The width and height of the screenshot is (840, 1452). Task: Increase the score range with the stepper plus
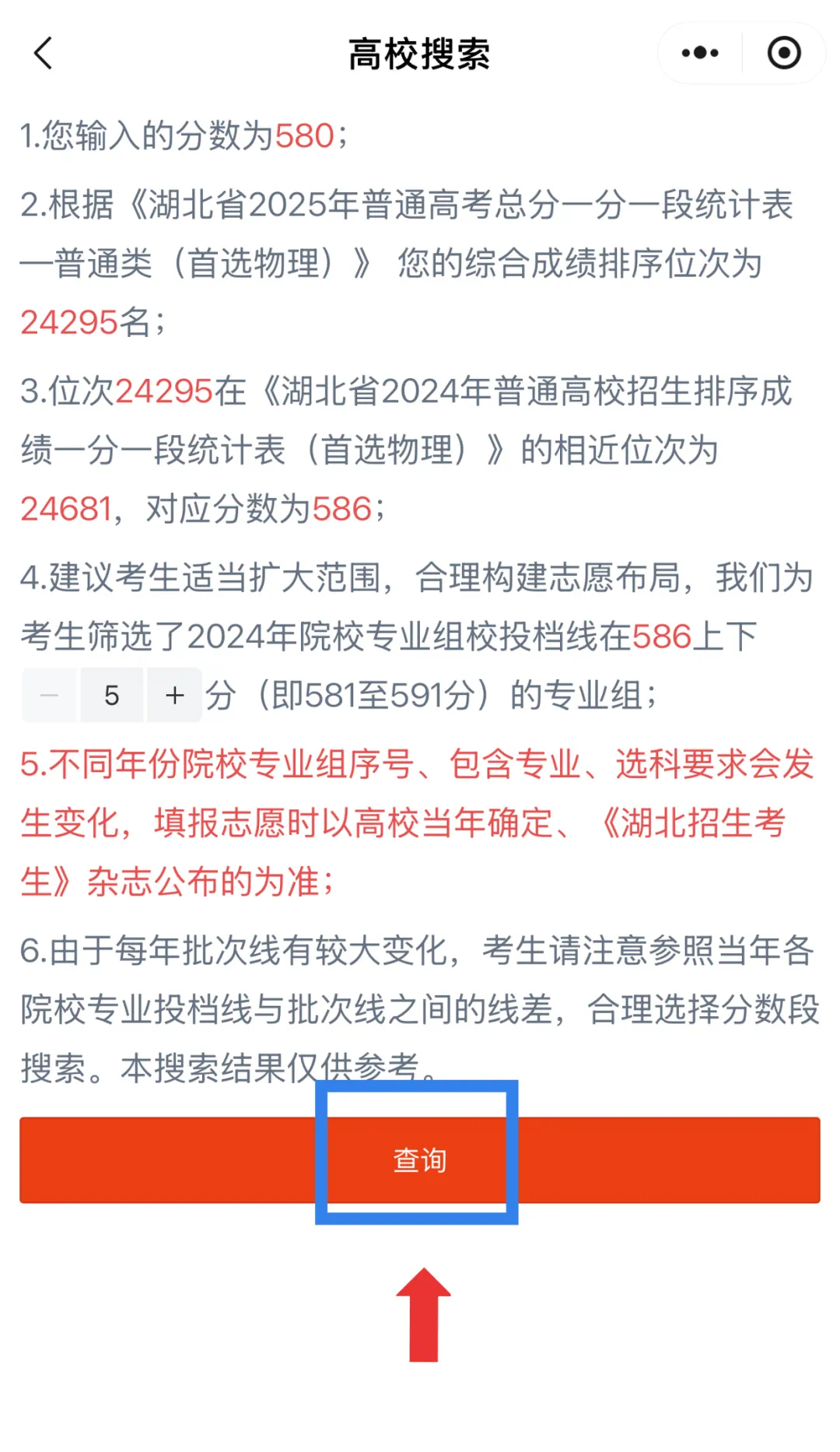[174, 695]
